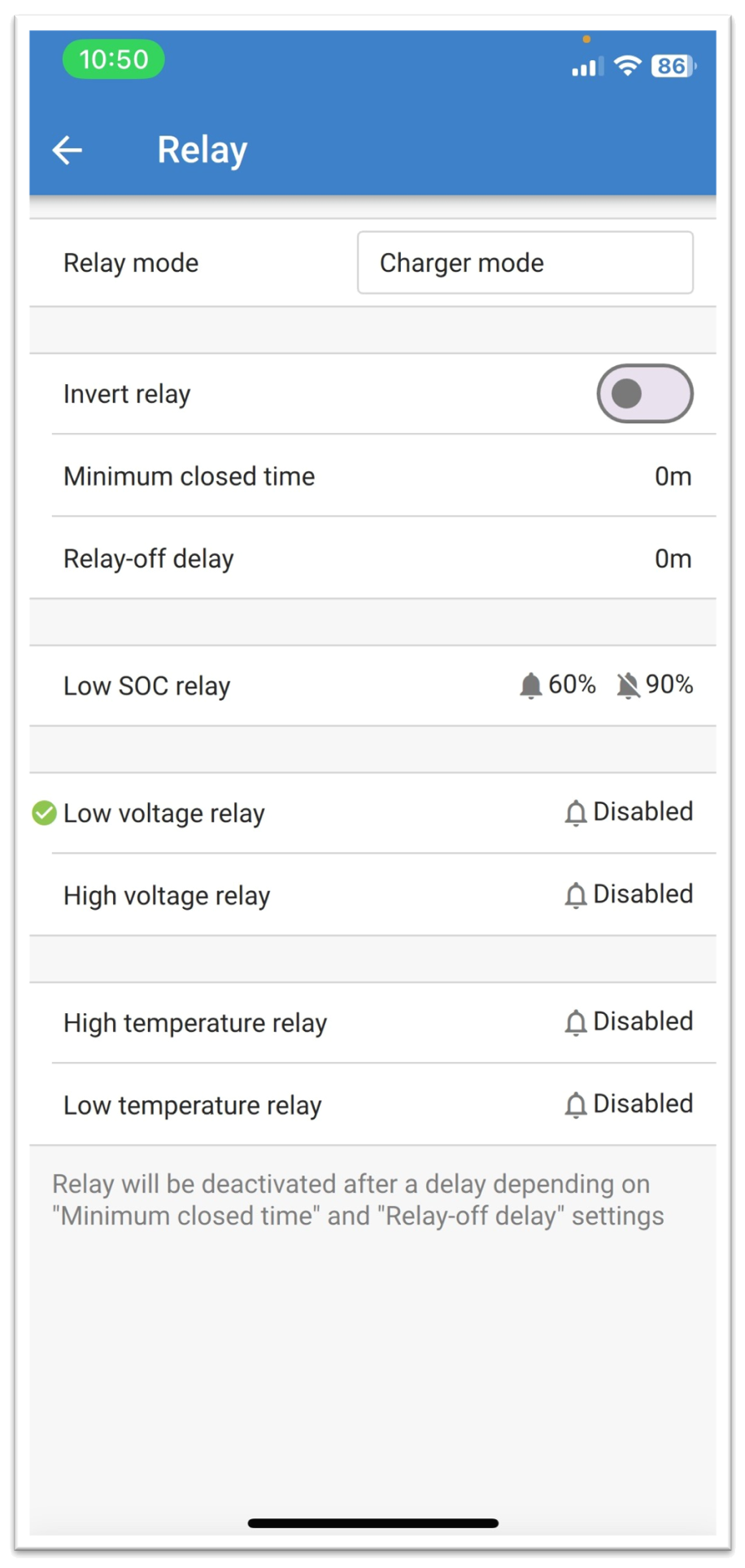Toggle the Invert relay switch
This screenshot has height=1568, width=745.
click(644, 394)
